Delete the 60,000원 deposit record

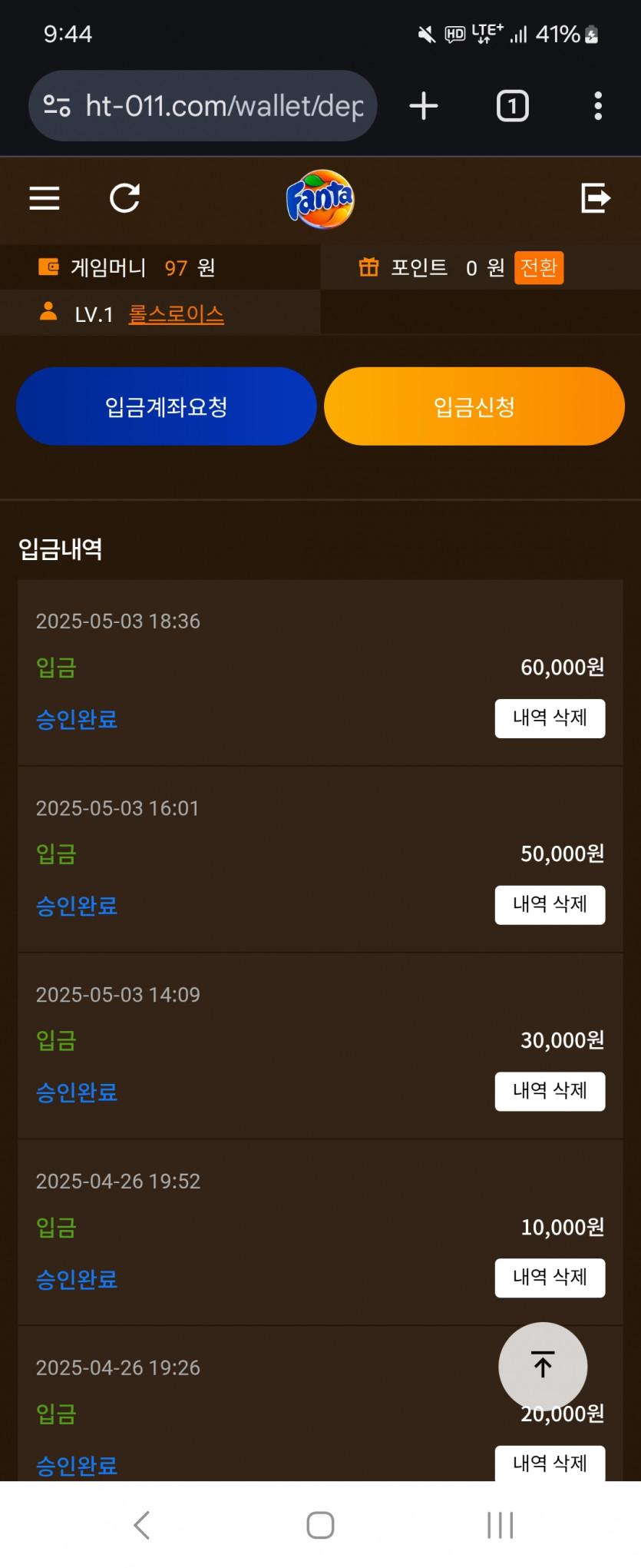pyautogui.click(x=550, y=718)
